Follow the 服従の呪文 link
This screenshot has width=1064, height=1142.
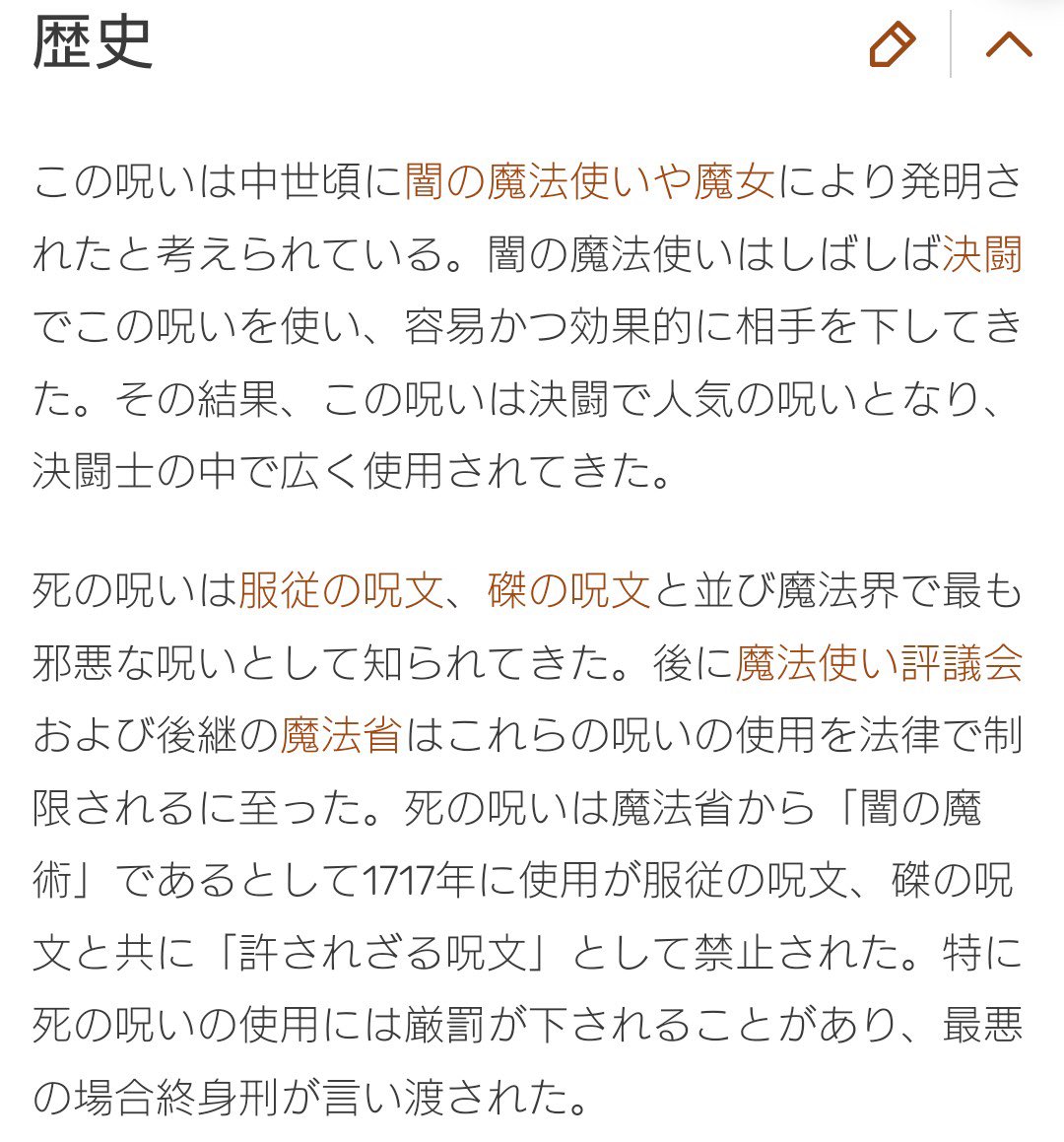340,591
